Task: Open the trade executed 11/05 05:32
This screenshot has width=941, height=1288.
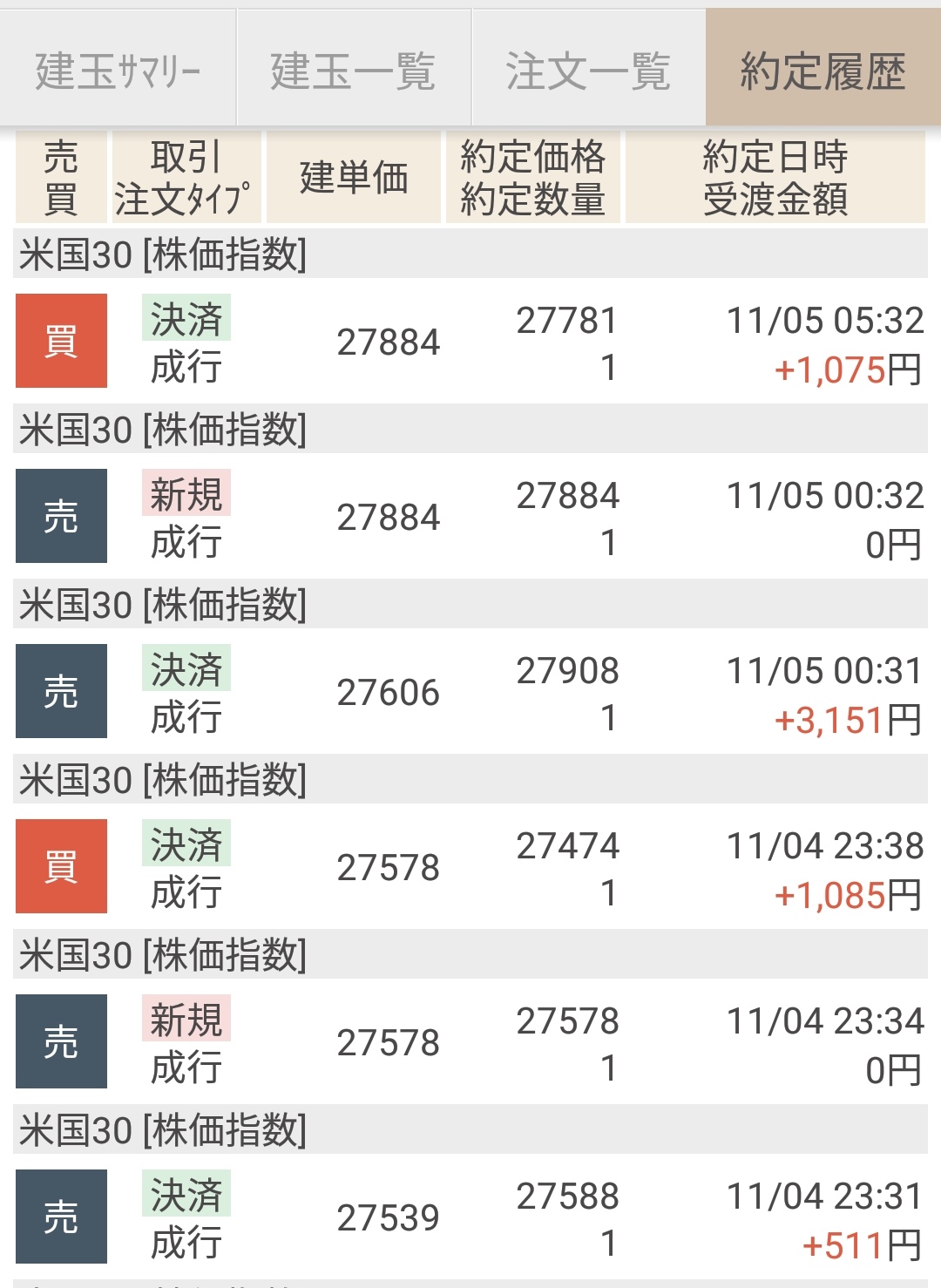Action: point(470,342)
